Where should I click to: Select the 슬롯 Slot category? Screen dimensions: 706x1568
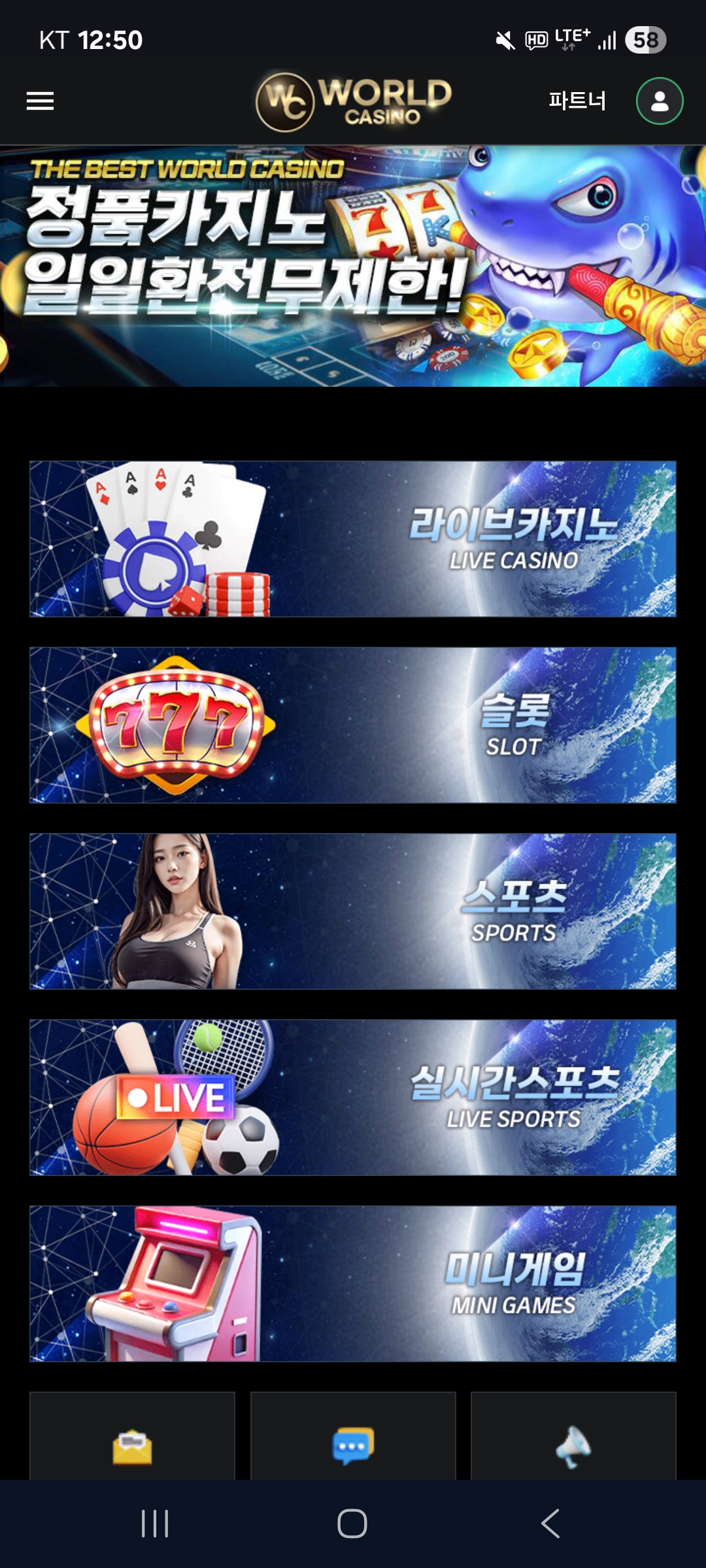click(x=353, y=725)
